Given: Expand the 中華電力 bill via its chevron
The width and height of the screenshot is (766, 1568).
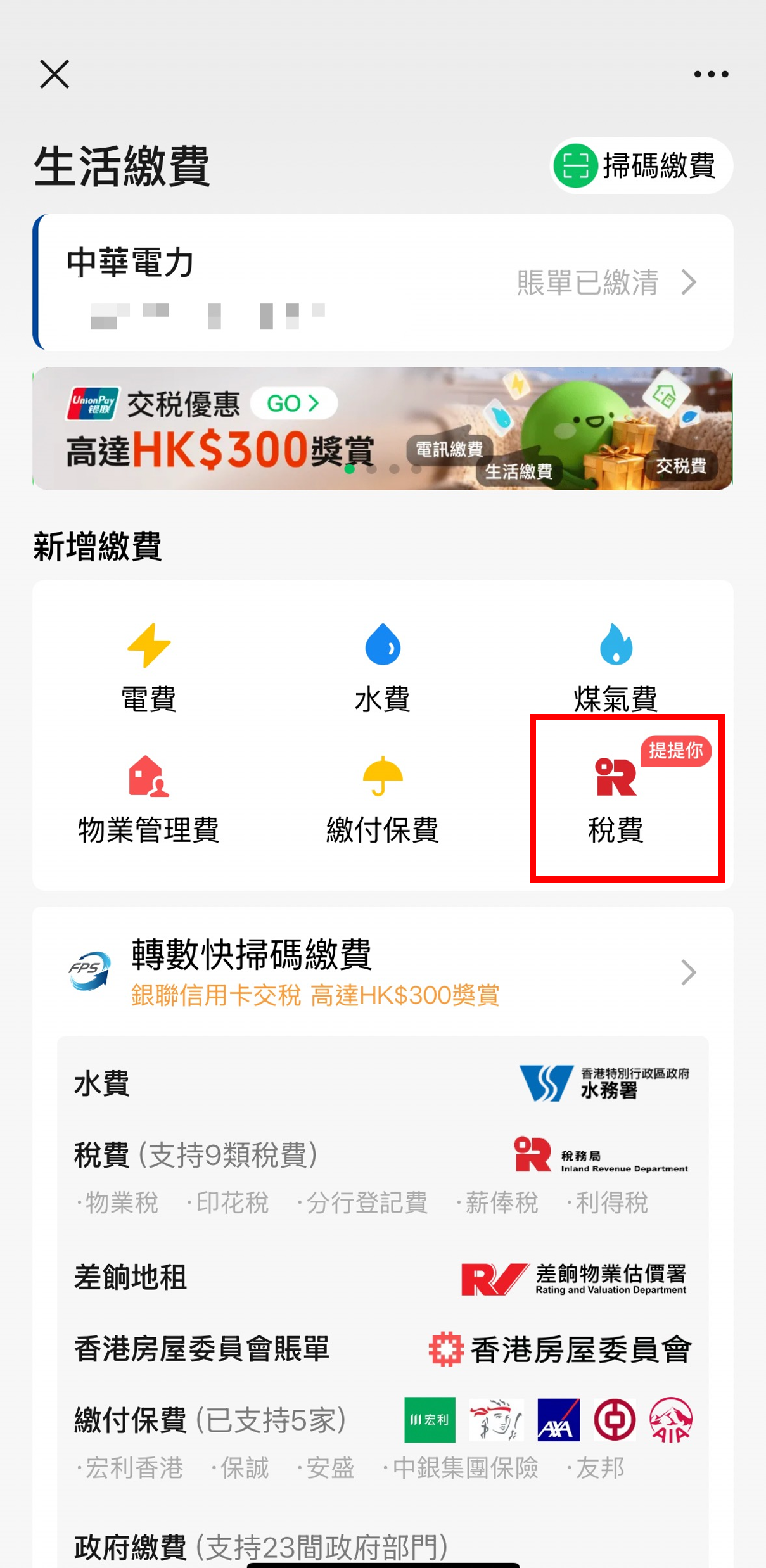Looking at the screenshot, I should pos(687,283).
